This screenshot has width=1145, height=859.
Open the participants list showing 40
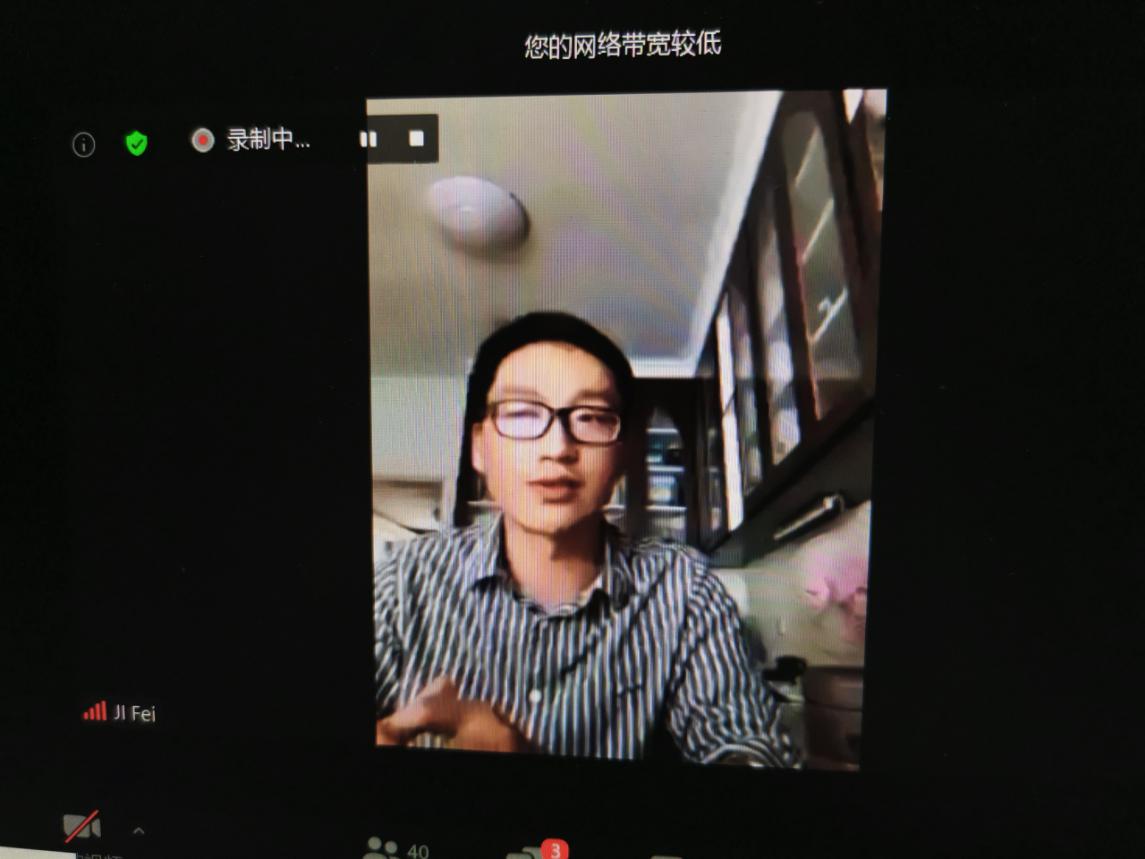click(395, 849)
